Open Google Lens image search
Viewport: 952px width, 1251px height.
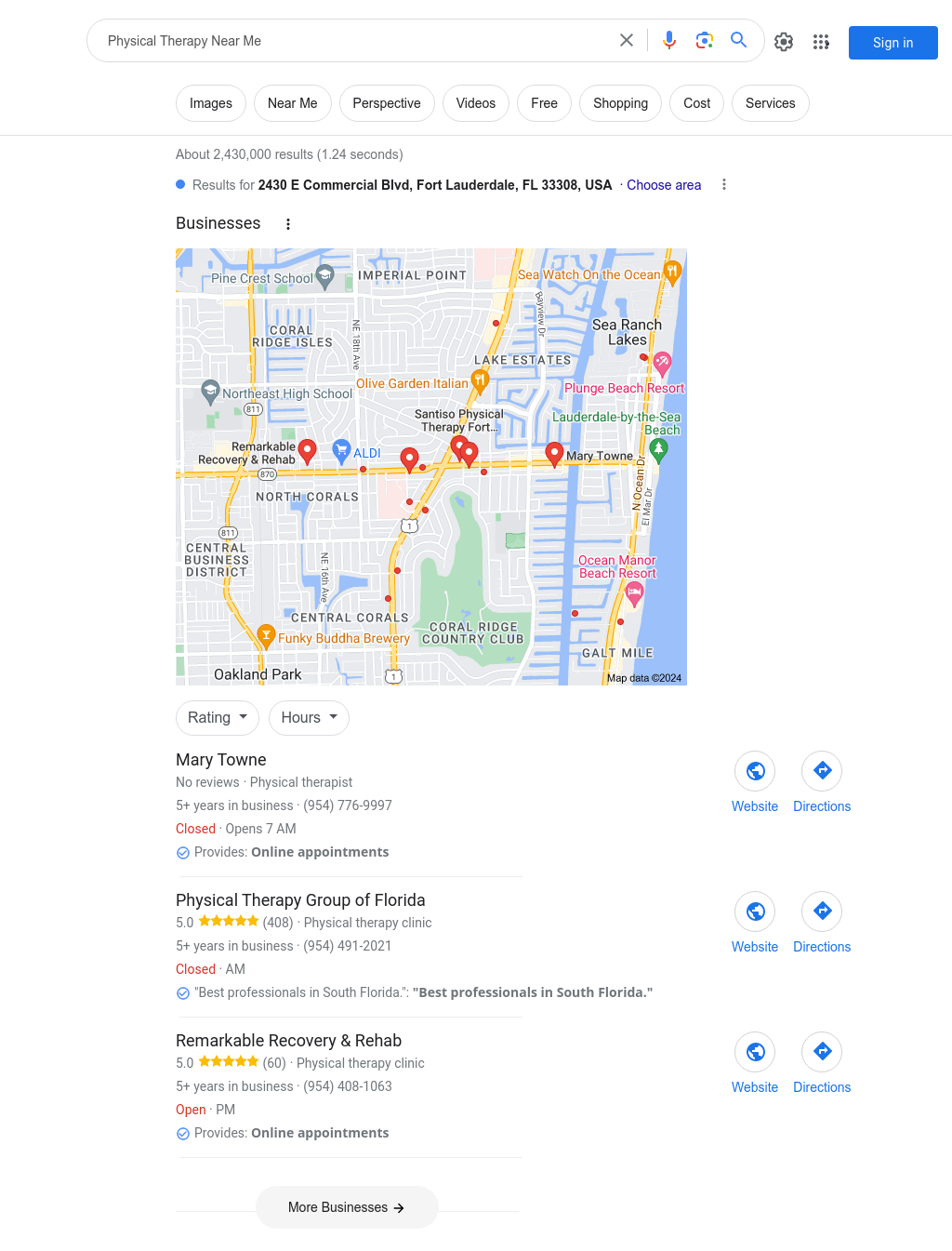pos(705,40)
